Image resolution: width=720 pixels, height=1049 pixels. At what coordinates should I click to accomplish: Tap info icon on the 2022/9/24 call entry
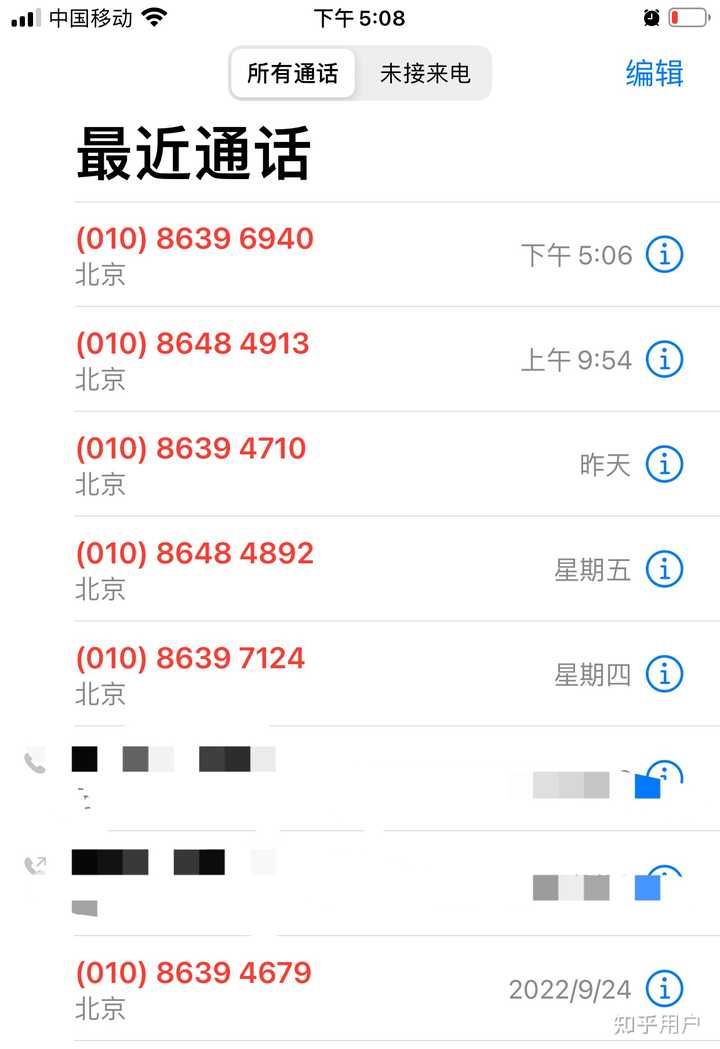click(x=664, y=988)
